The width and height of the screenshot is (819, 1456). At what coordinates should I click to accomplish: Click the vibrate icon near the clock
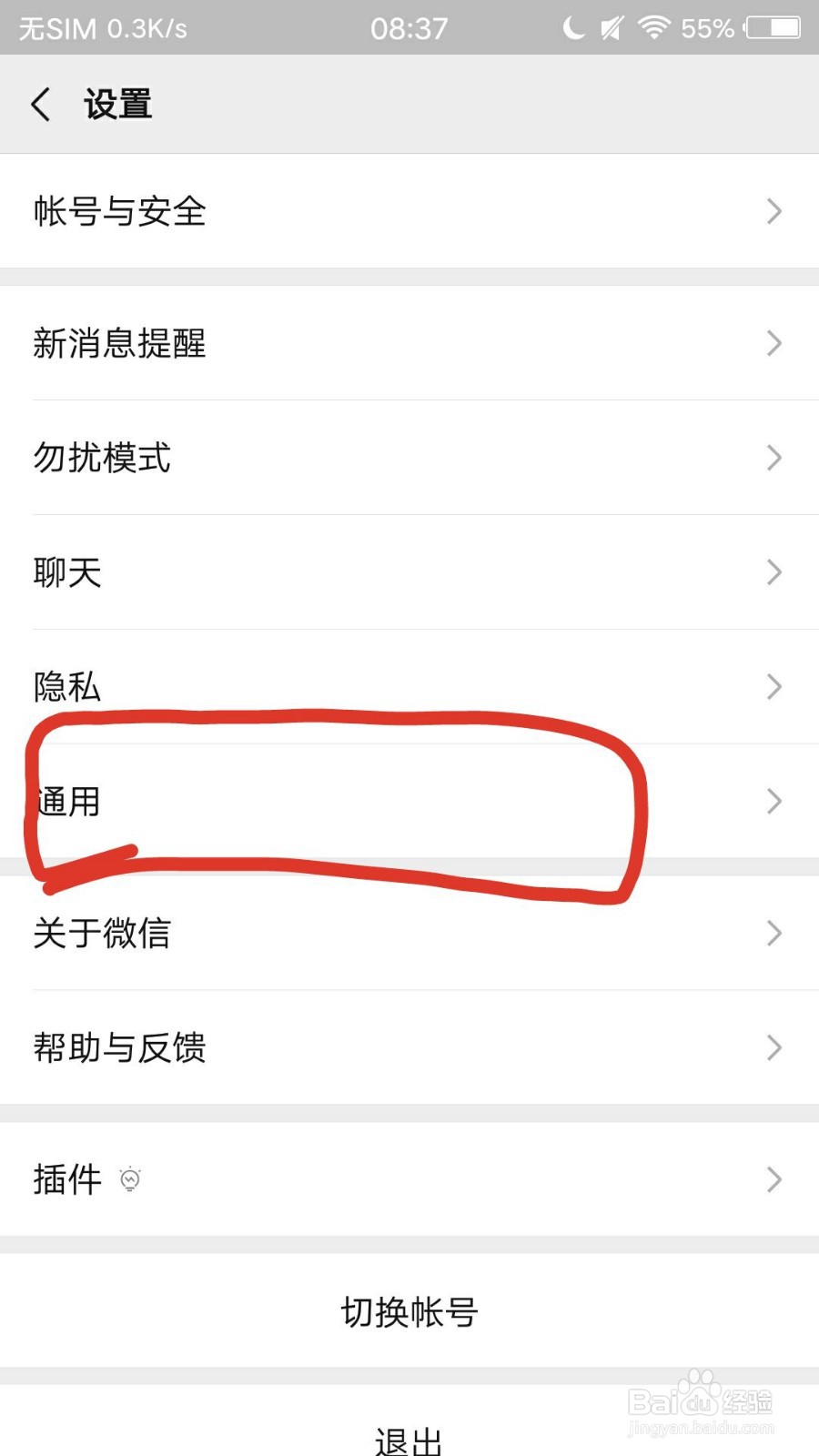click(x=612, y=27)
